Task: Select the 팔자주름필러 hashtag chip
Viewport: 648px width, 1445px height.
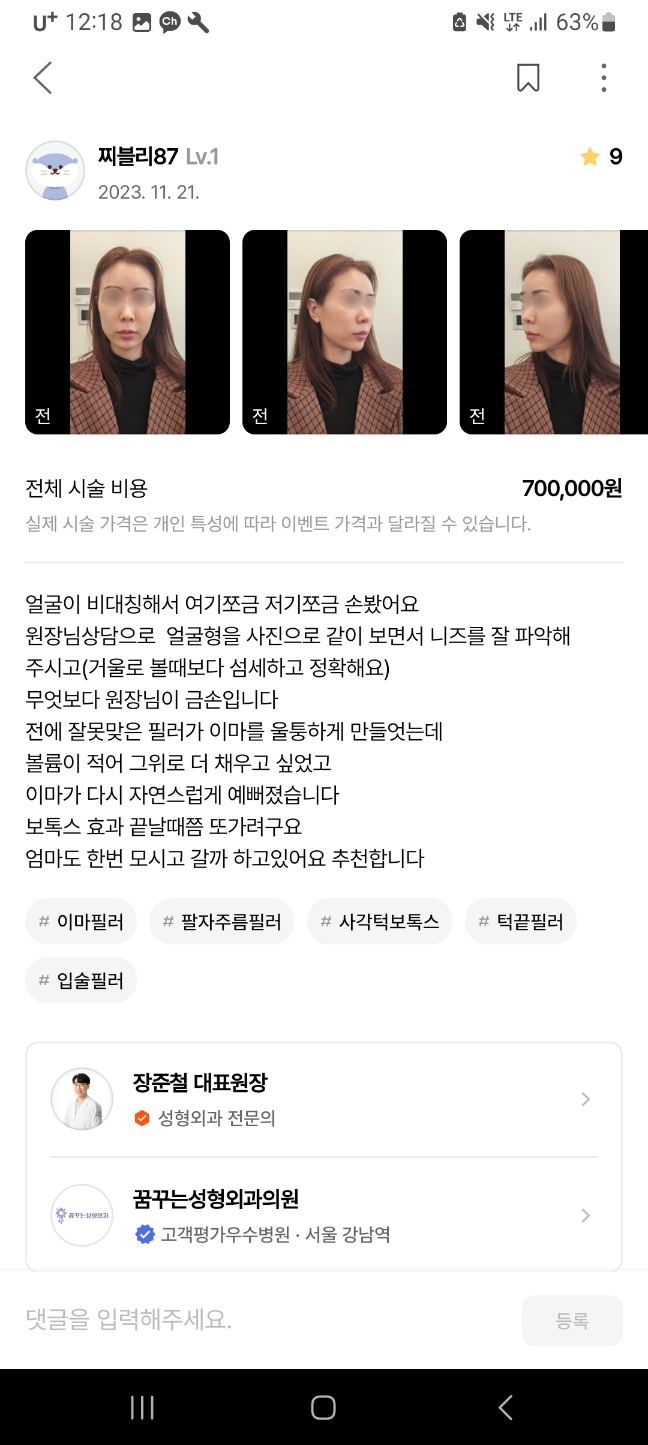Action: point(222,922)
